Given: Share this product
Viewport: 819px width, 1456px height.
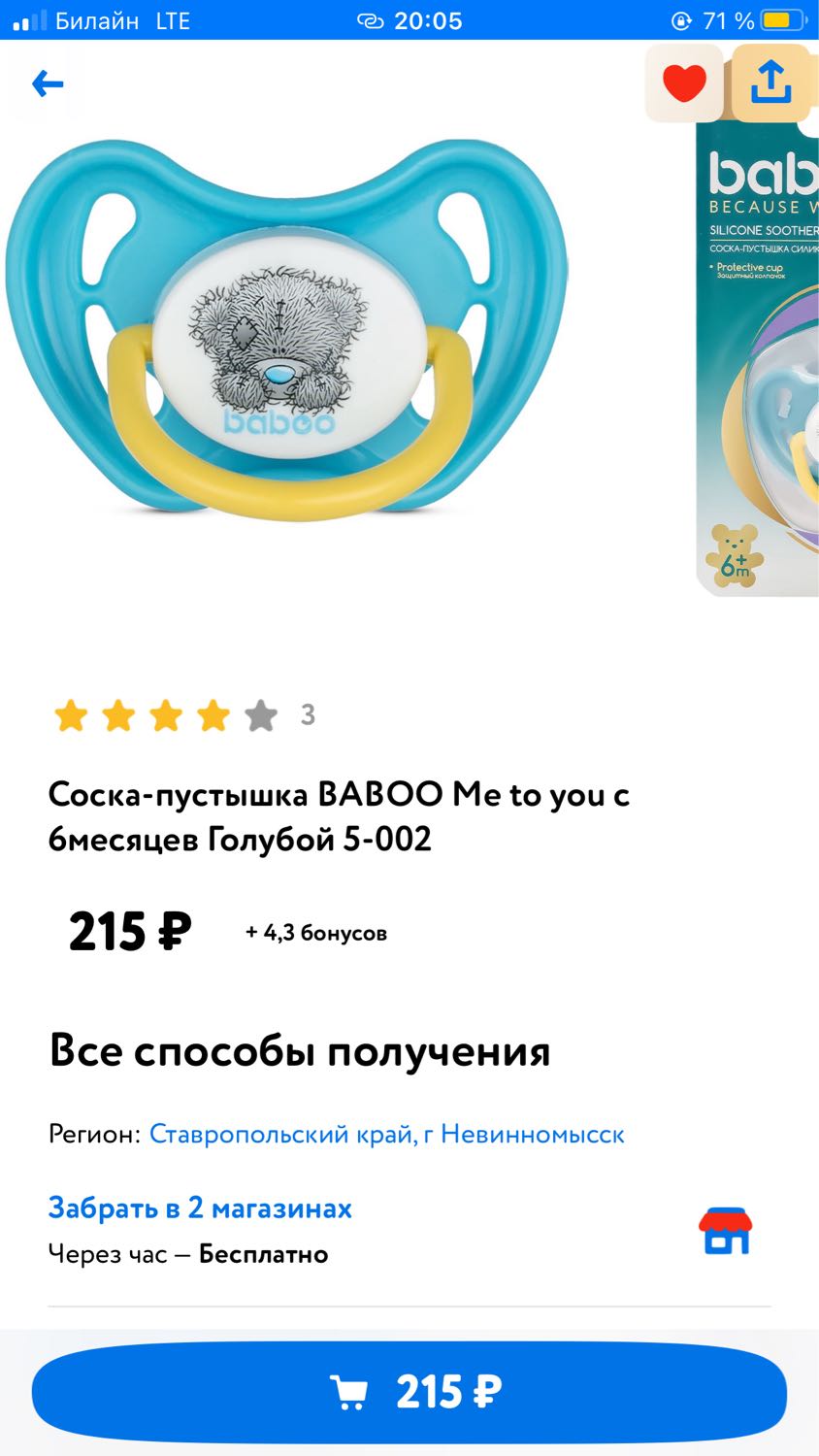Looking at the screenshot, I should tap(770, 83).
